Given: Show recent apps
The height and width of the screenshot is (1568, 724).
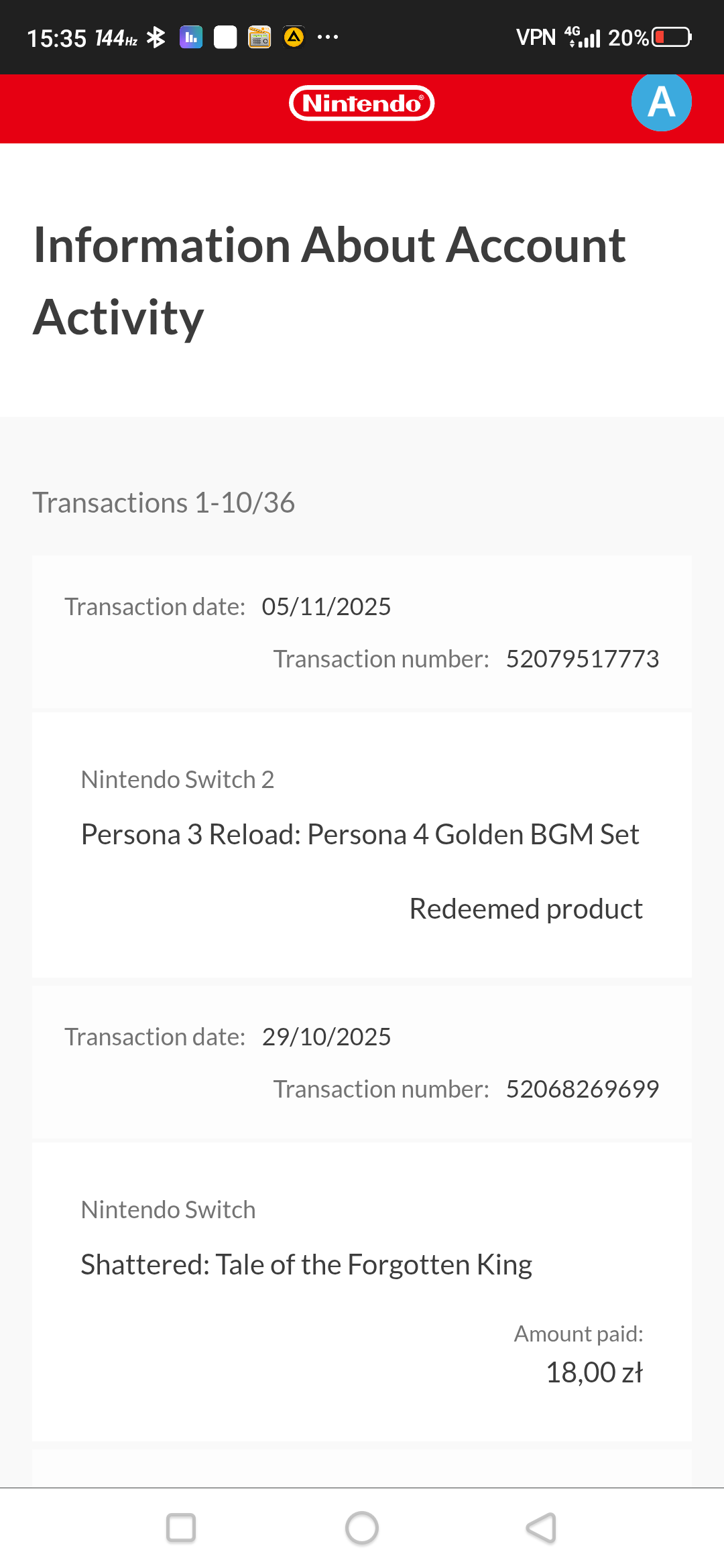Looking at the screenshot, I should tap(181, 1528).
